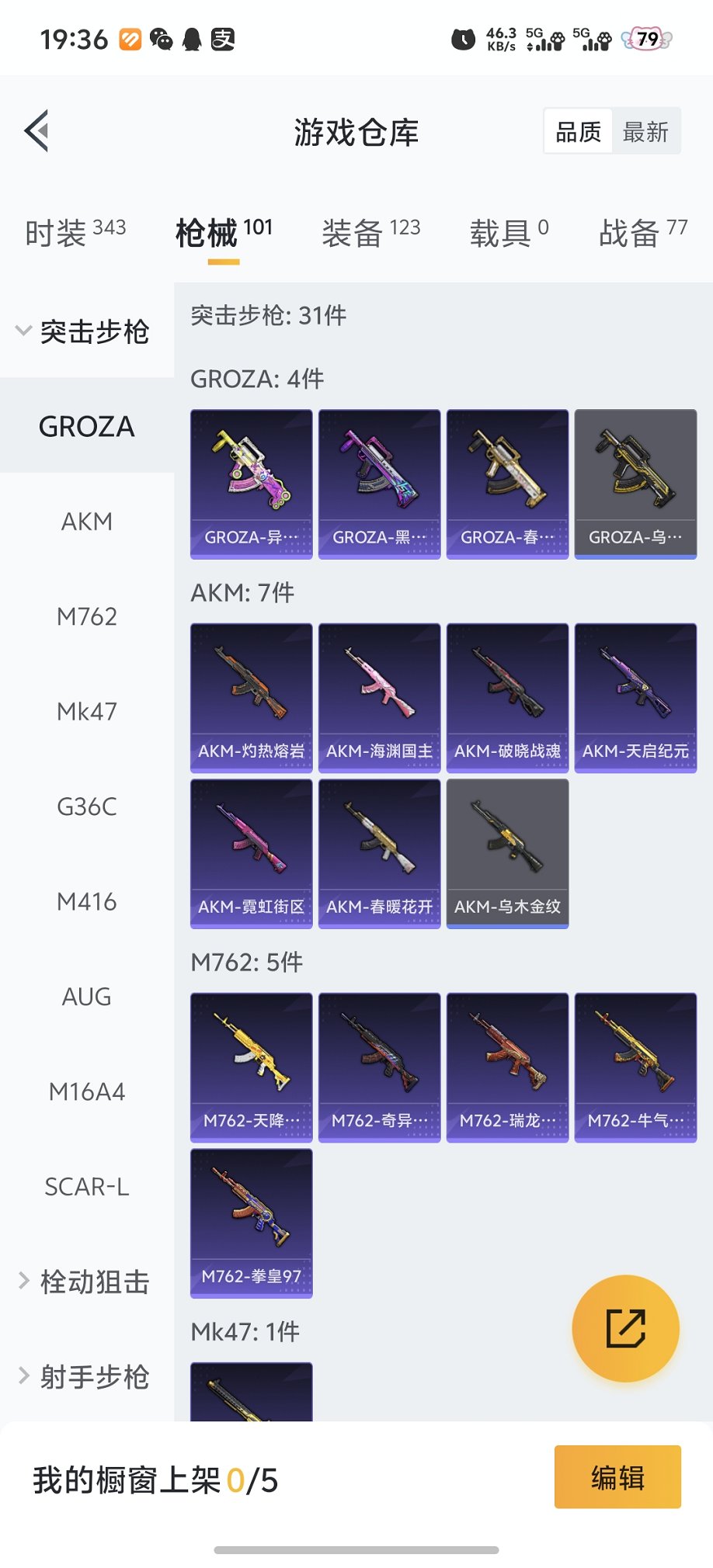Switch to the 载具 tab
The width and height of the screenshot is (713, 1568).
pos(509,232)
